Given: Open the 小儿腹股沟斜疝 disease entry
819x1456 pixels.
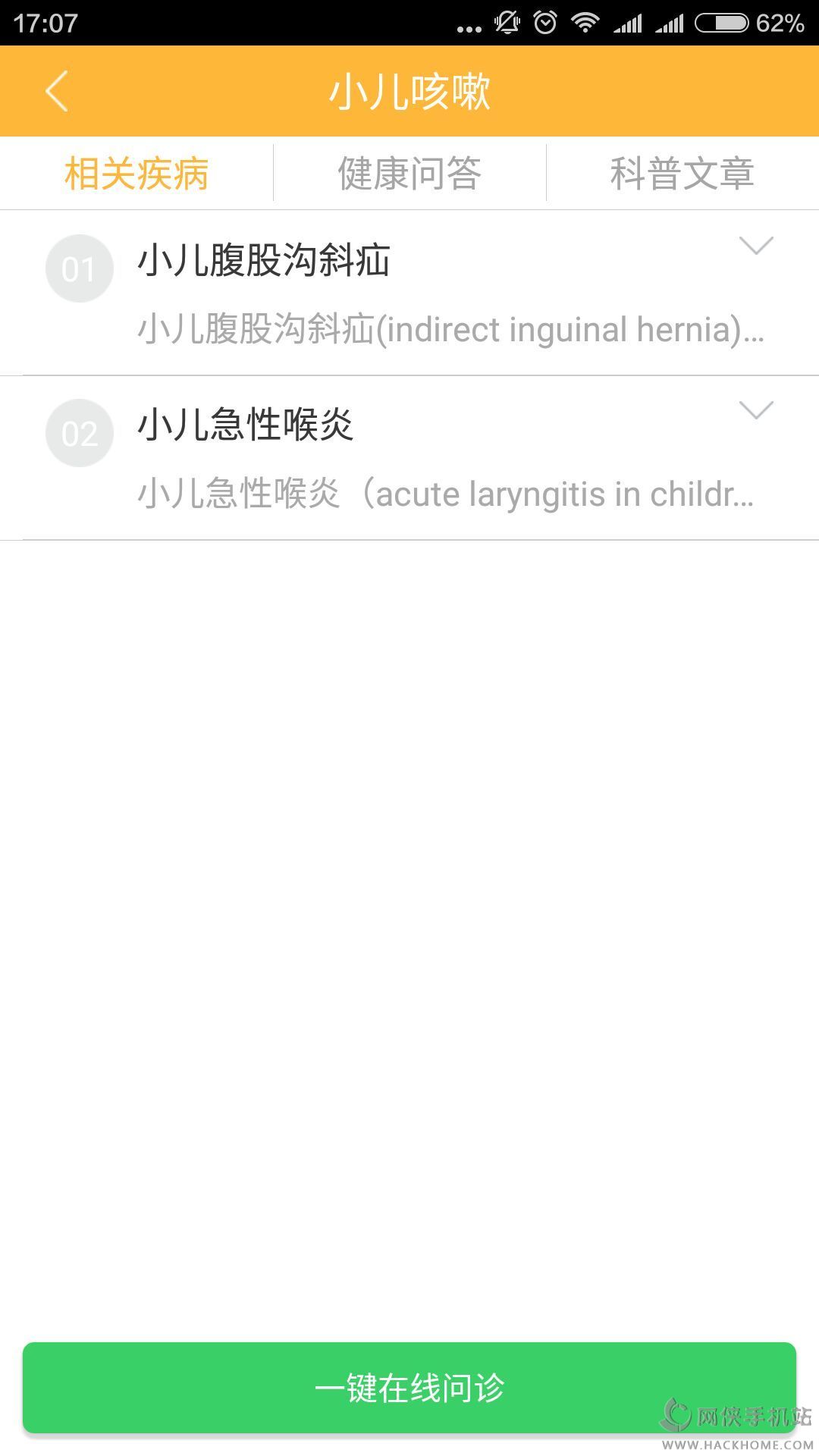Looking at the screenshot, I should point(264,261).
